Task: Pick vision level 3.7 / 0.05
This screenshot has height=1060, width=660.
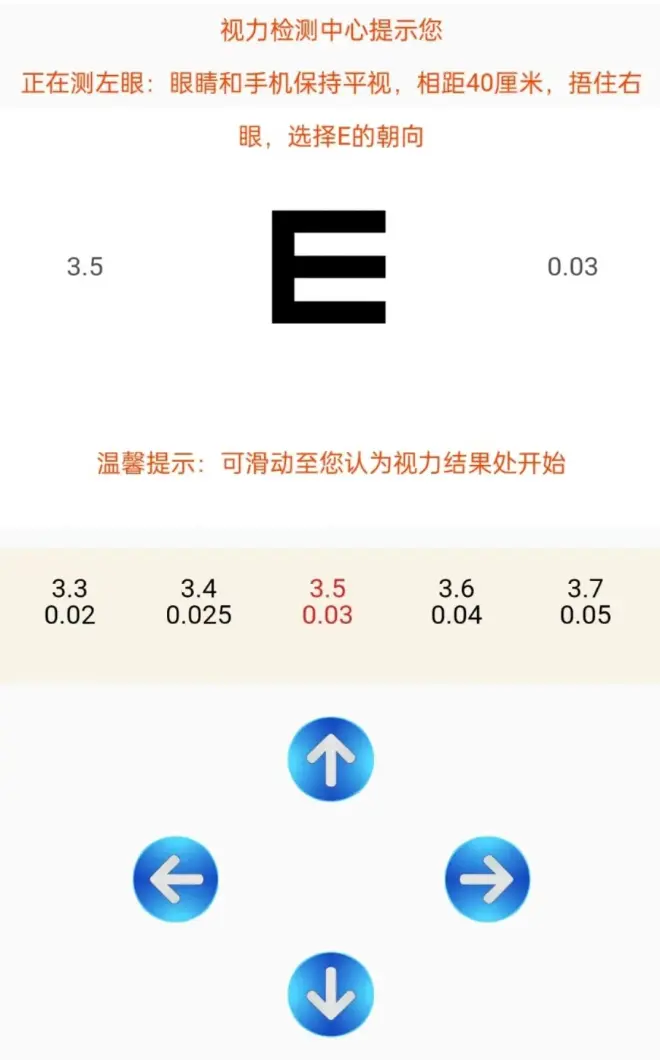Action: (x=585, y=601)
